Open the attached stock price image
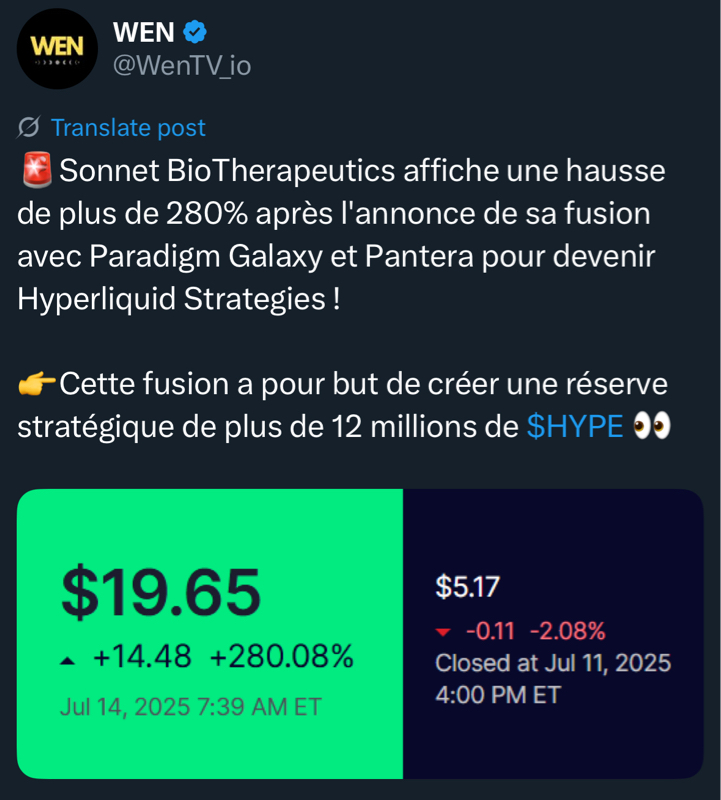This screenshot has height=800, width=721. [360, 633]
